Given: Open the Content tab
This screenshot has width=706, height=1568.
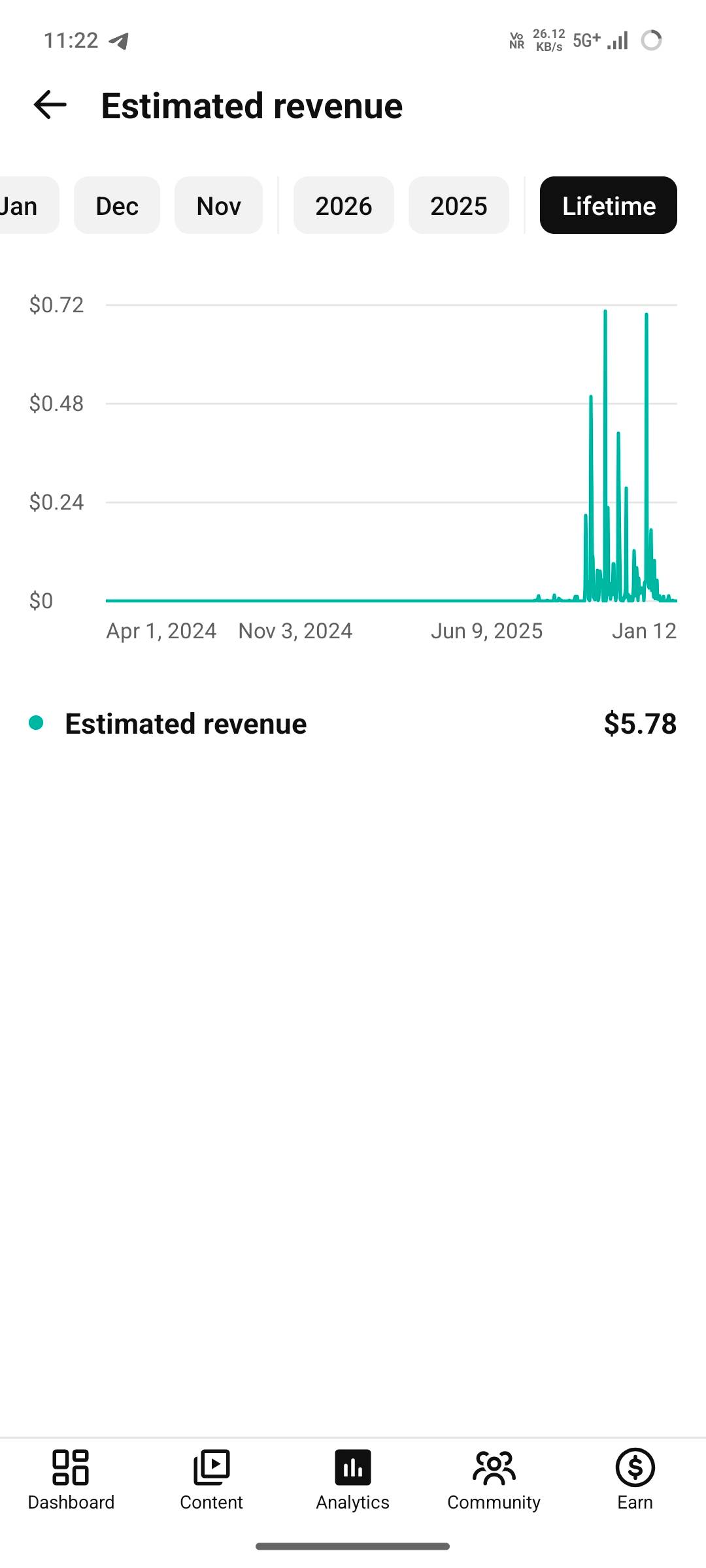Looking at the screenshot, I should pyautogui.click(x=211, y=1479).
